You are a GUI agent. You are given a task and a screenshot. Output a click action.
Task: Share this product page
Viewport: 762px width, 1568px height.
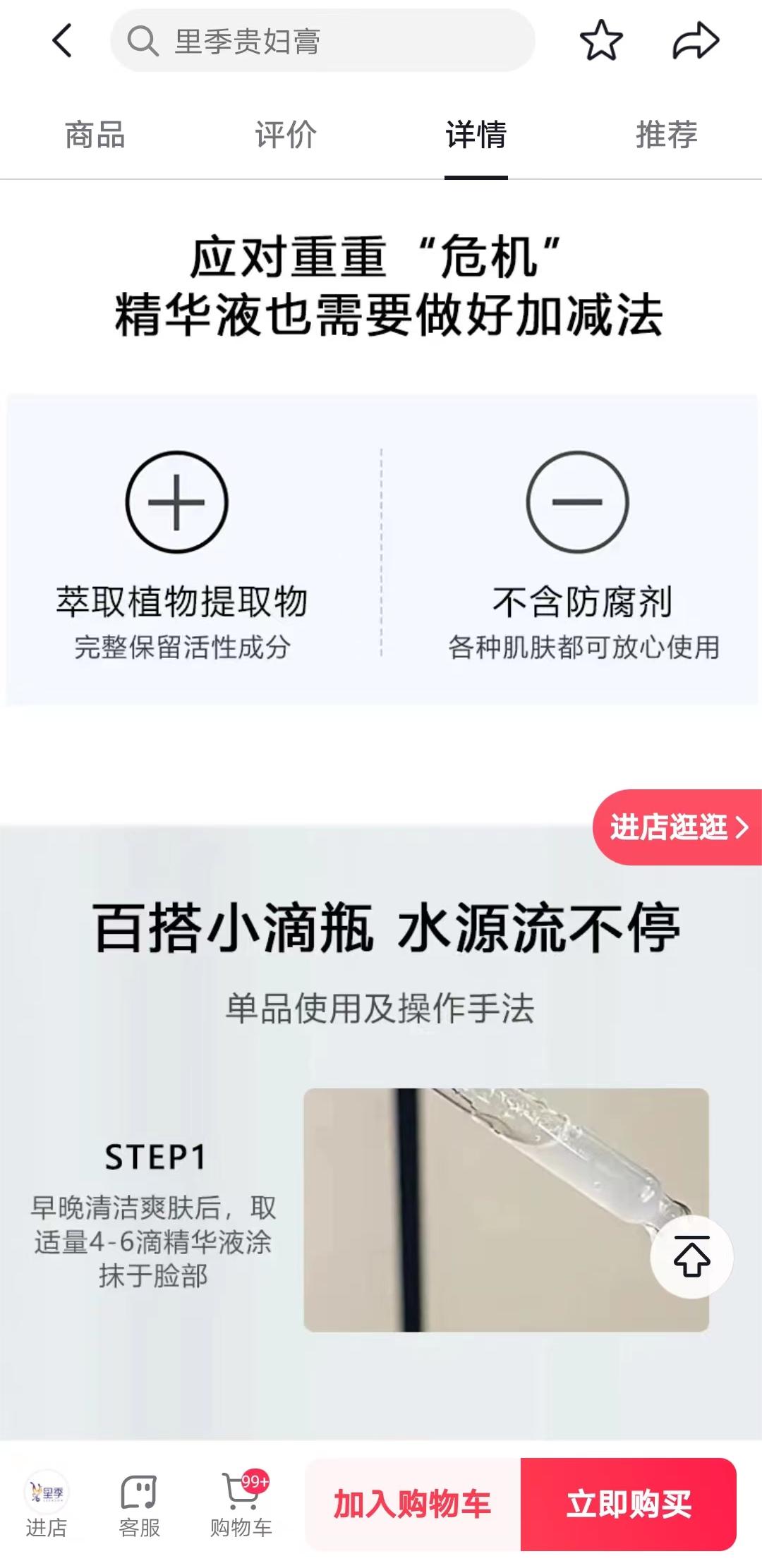click(x=695, y=41)
